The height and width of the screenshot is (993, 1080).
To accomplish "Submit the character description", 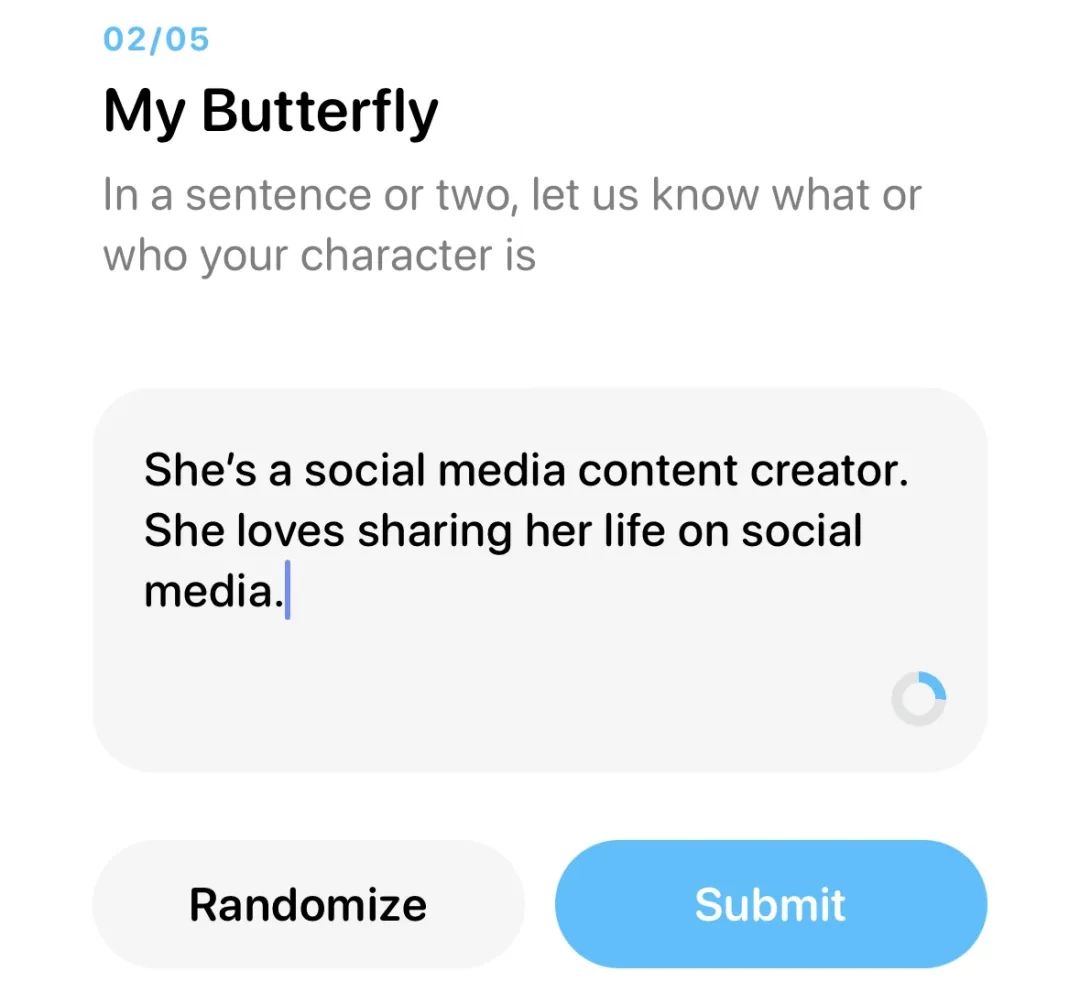I will pyautogui.click(x=770, y=905).
